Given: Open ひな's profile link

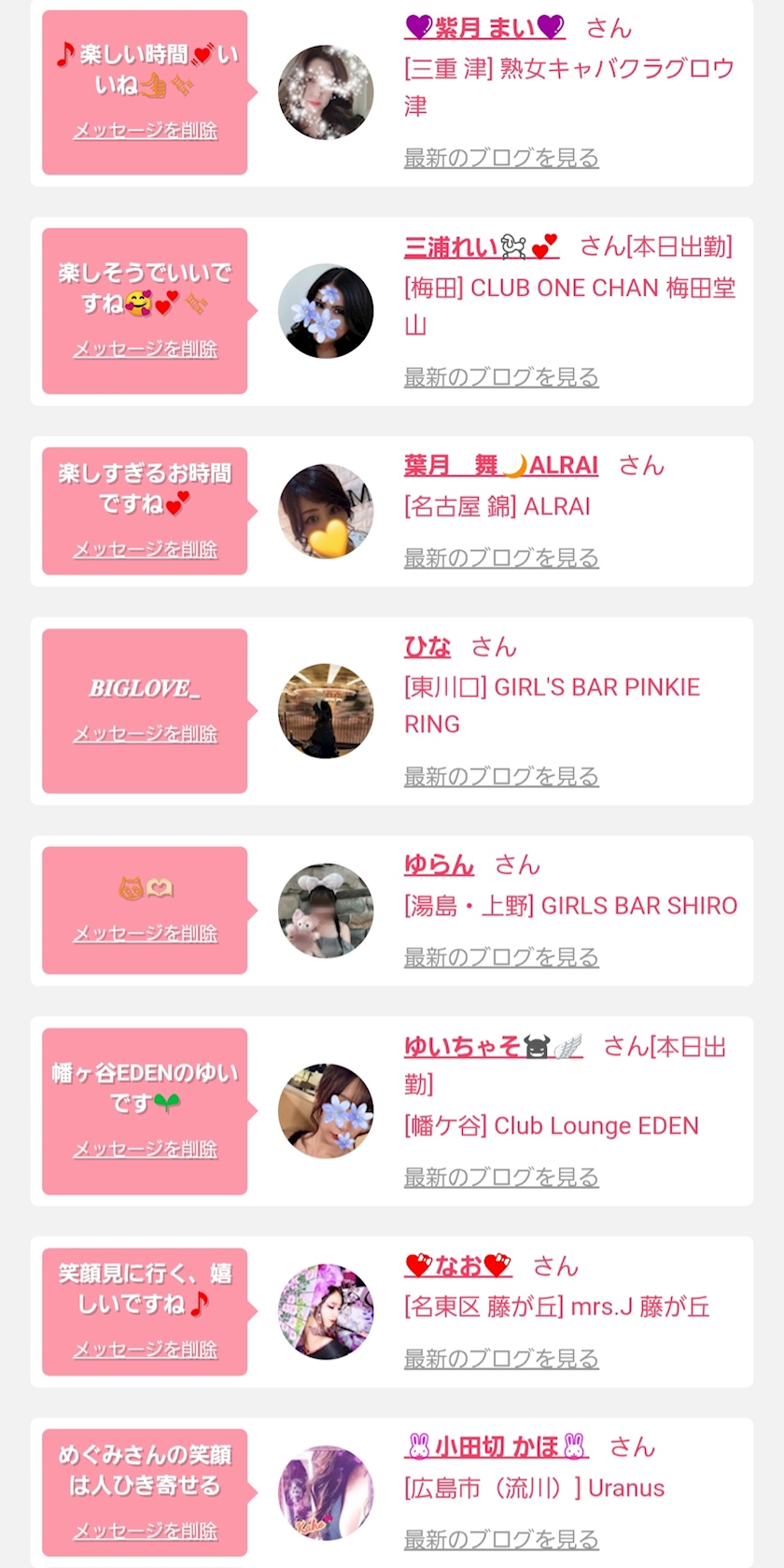Looking at the screenshot, I should coord(427,646).
